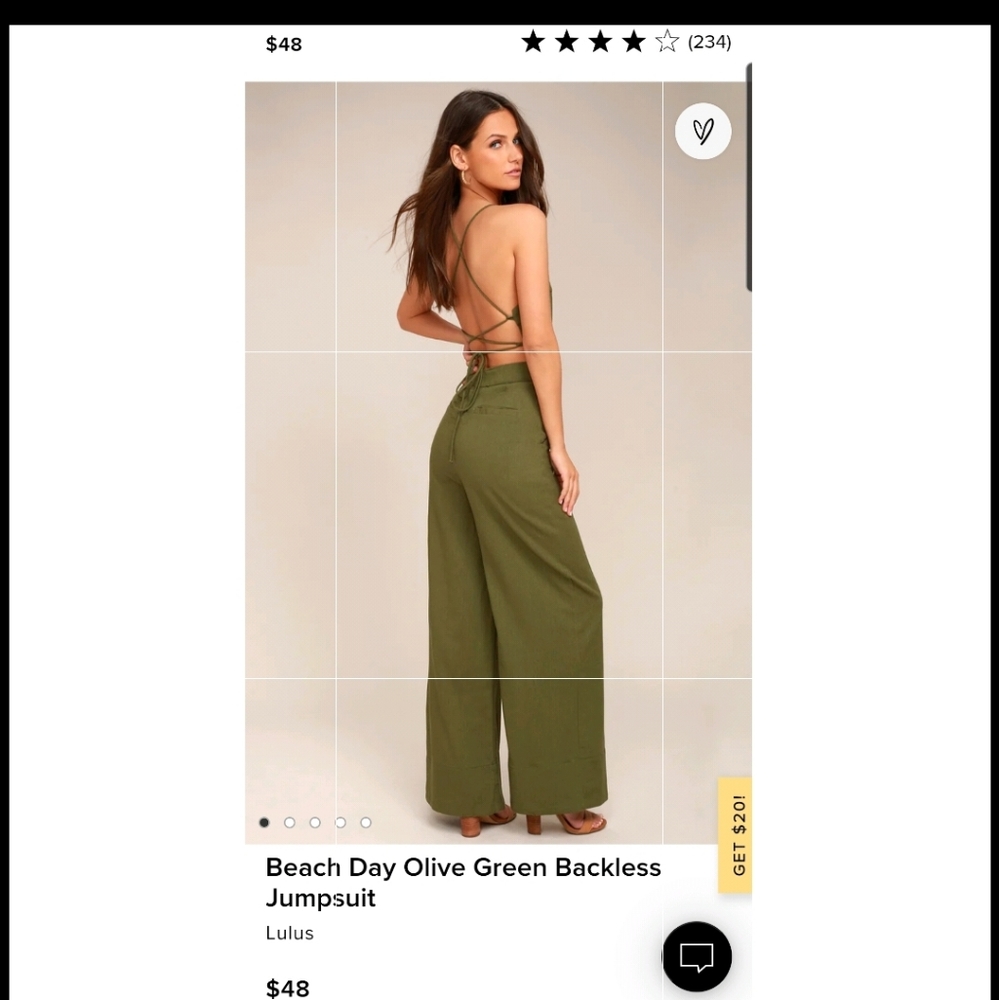Click the third rating star

coord(601,42)
